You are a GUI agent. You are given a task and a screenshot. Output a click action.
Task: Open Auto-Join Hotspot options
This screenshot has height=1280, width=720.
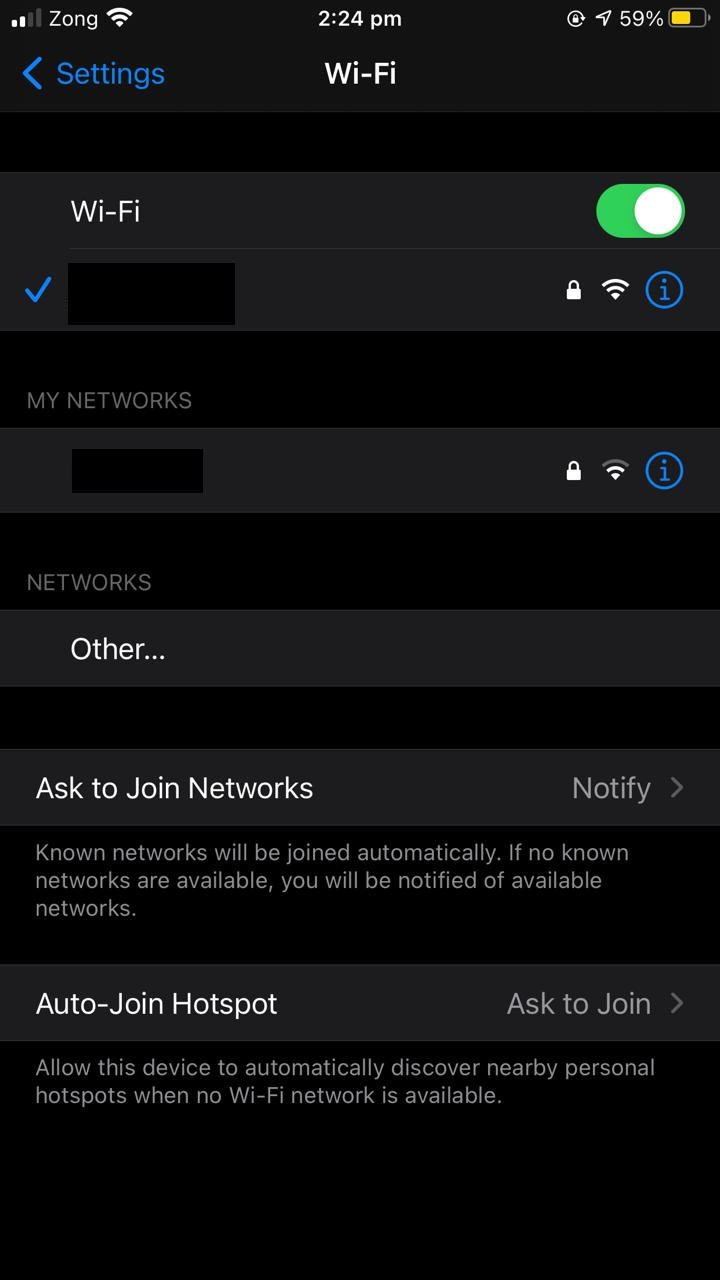point(360,1003)
